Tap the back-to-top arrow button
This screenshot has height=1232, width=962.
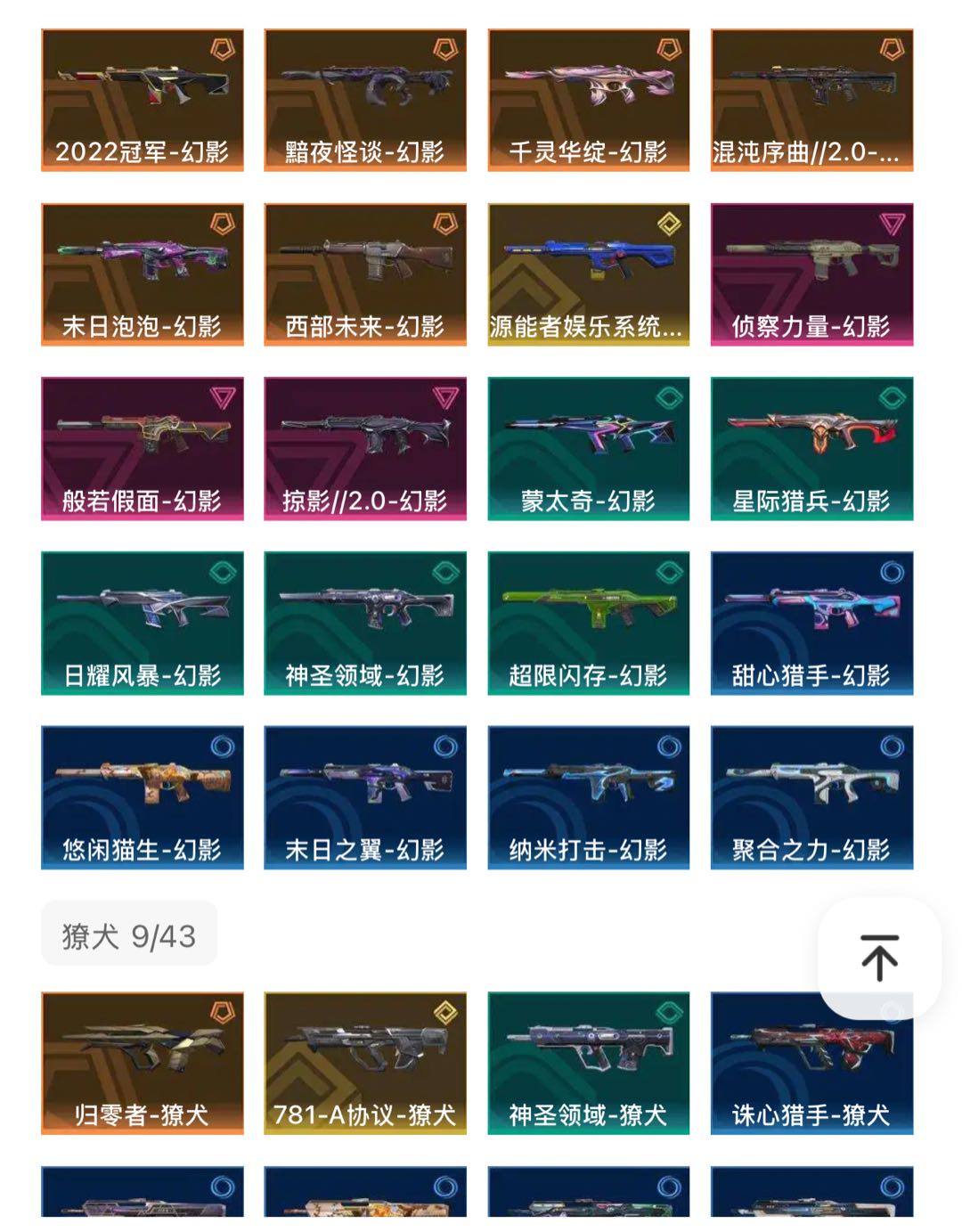pos(879,958)
